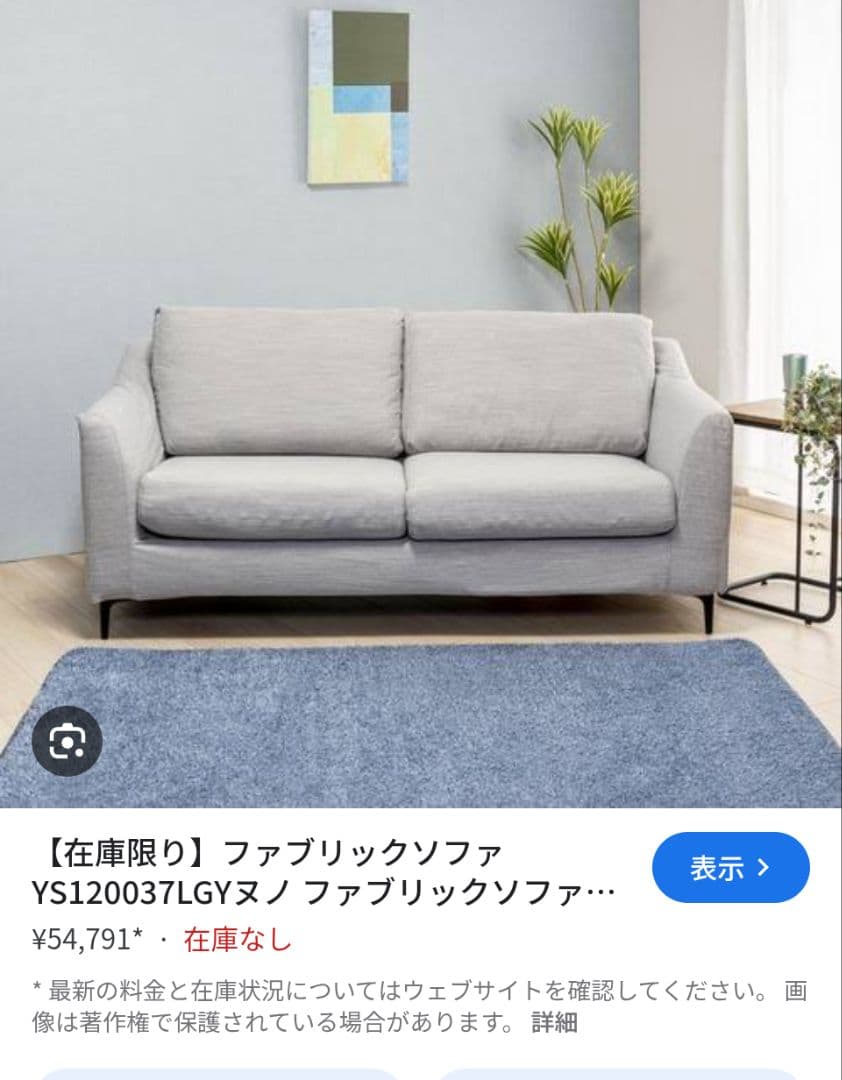Tap the blue 表示 button
The image size is (842, 1080).
tap(730, 867)
